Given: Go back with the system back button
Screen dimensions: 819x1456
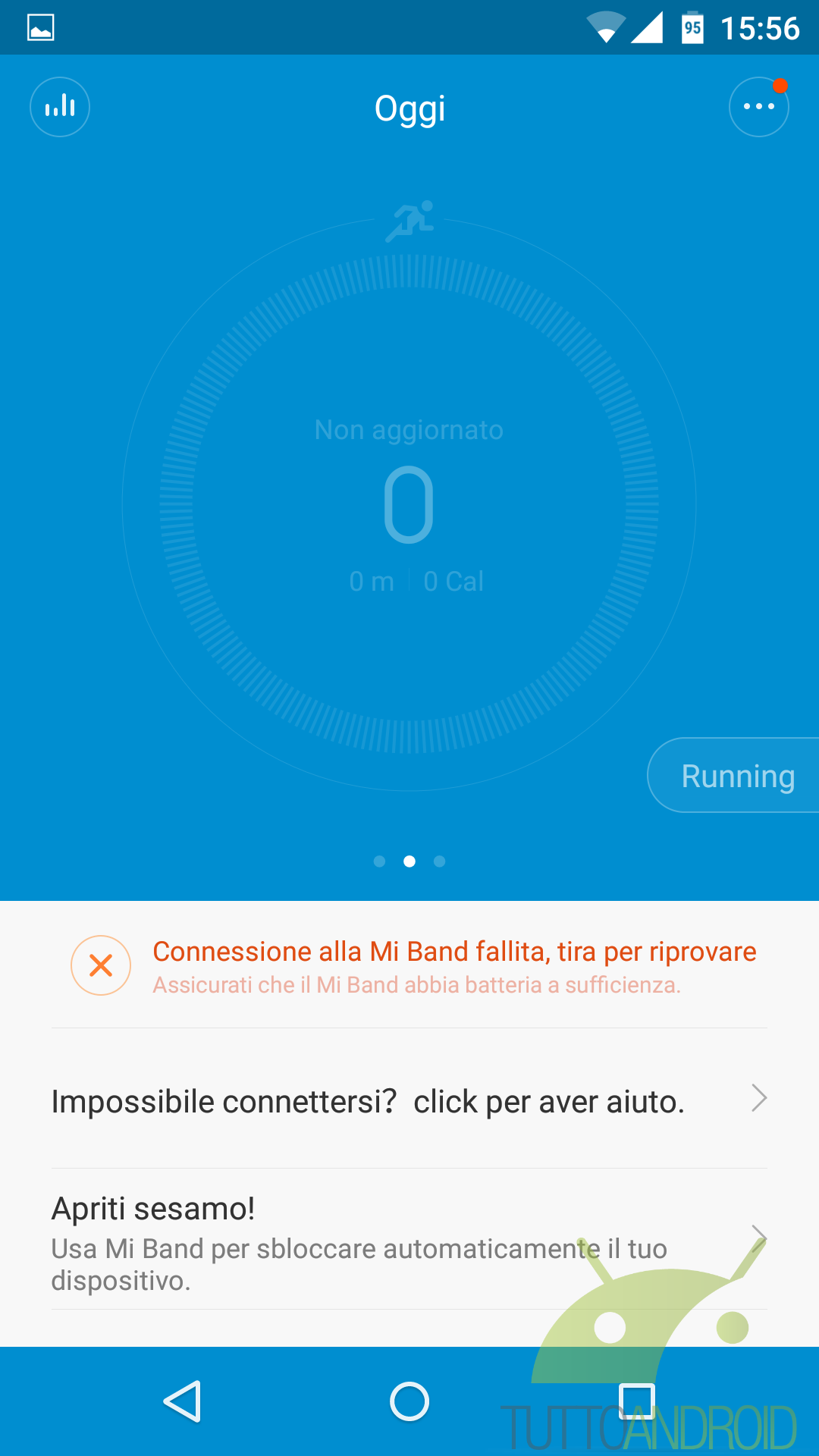Looking at the screenshot, I should point(183,1401).
